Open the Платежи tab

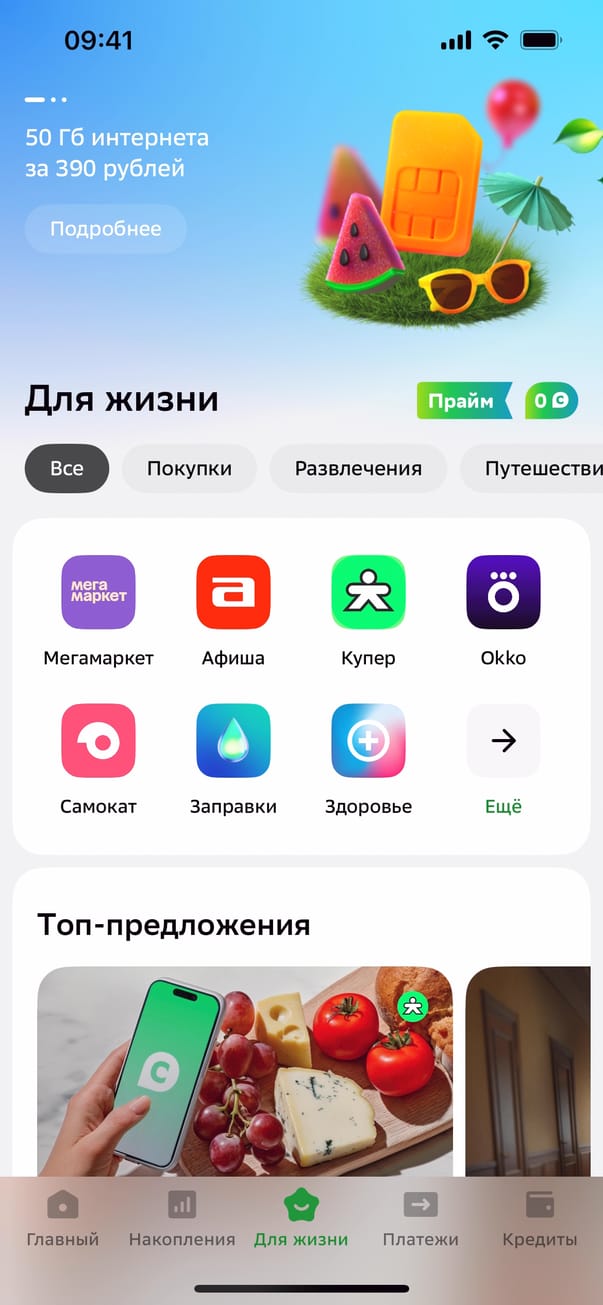click(x=420, y=1219)
